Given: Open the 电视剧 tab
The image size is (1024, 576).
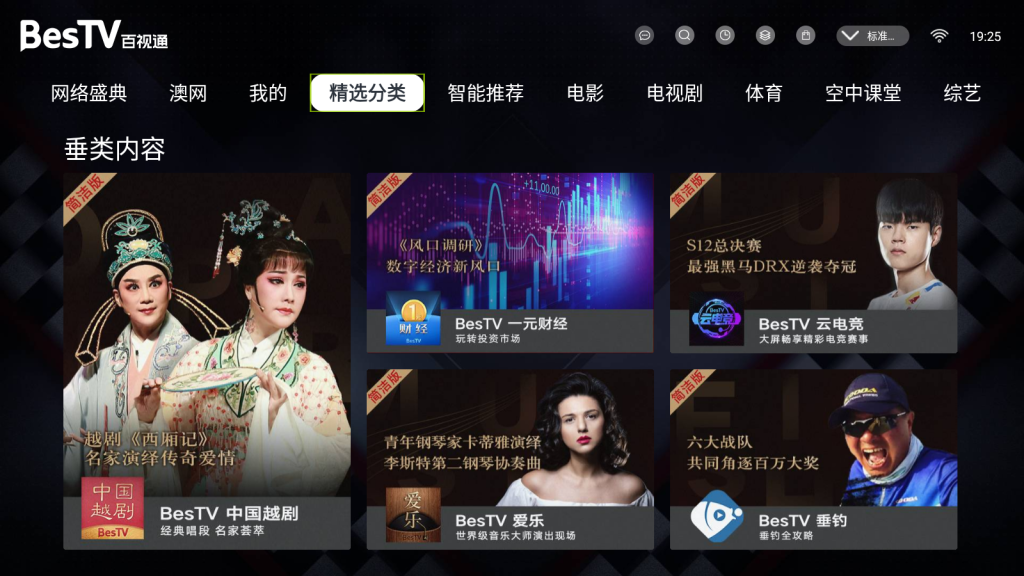Looking at the screenshot, I should click(x=674, y=93).
